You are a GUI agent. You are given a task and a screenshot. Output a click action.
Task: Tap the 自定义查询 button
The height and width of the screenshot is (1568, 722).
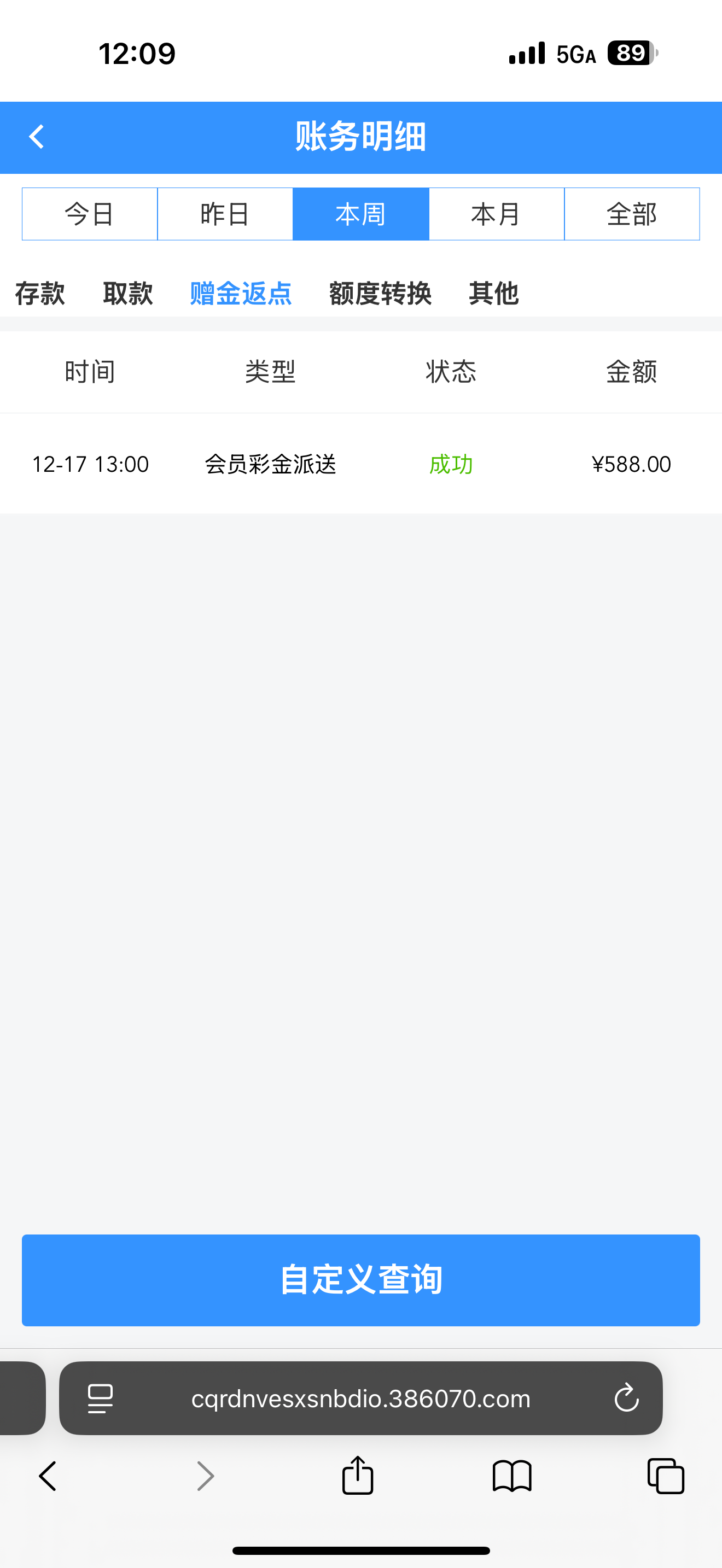click(361, 1279)
